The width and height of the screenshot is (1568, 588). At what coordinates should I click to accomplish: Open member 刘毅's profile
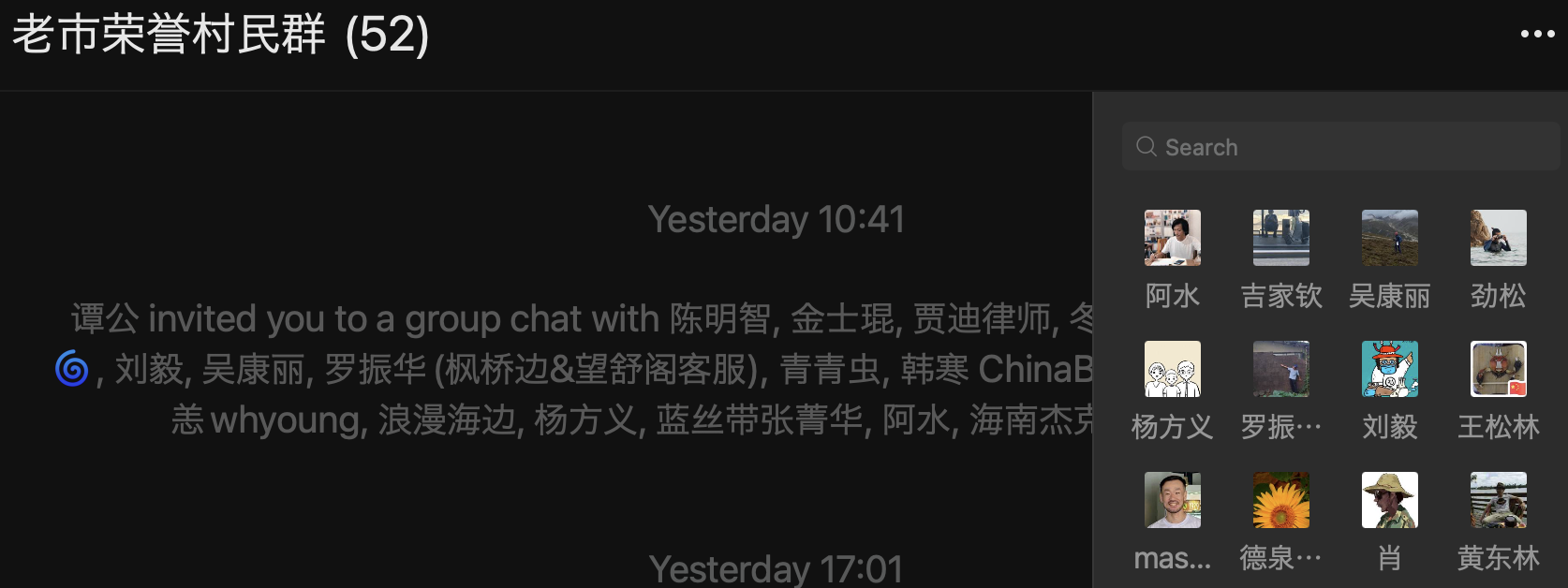pyautogui.click(x=1389, y=370)
